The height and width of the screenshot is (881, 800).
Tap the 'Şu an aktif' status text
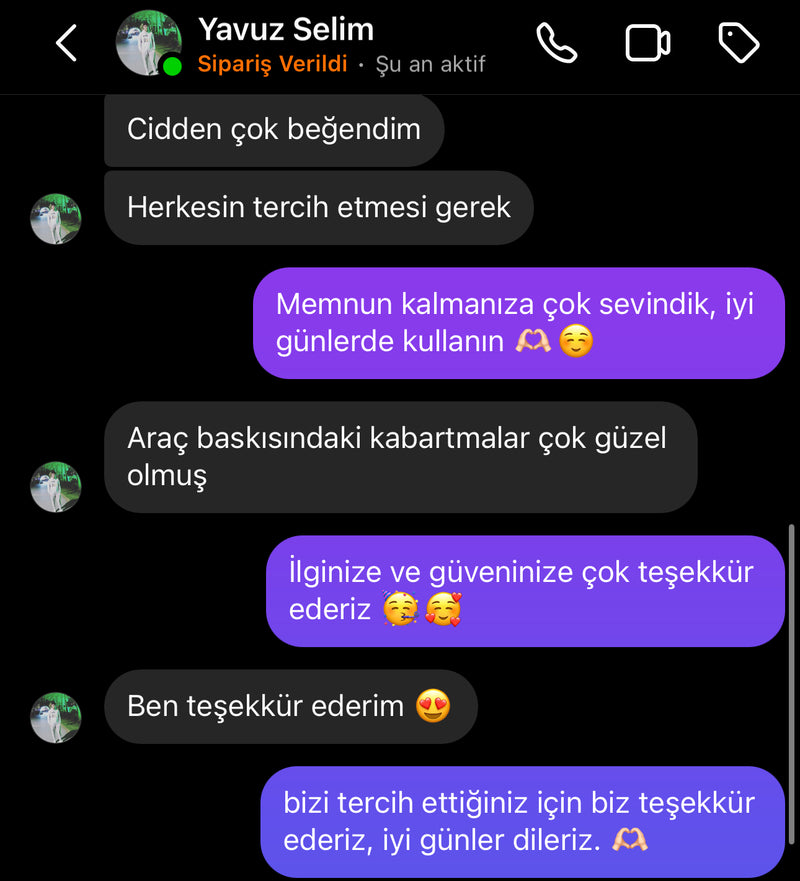click(x=429, y=65)
